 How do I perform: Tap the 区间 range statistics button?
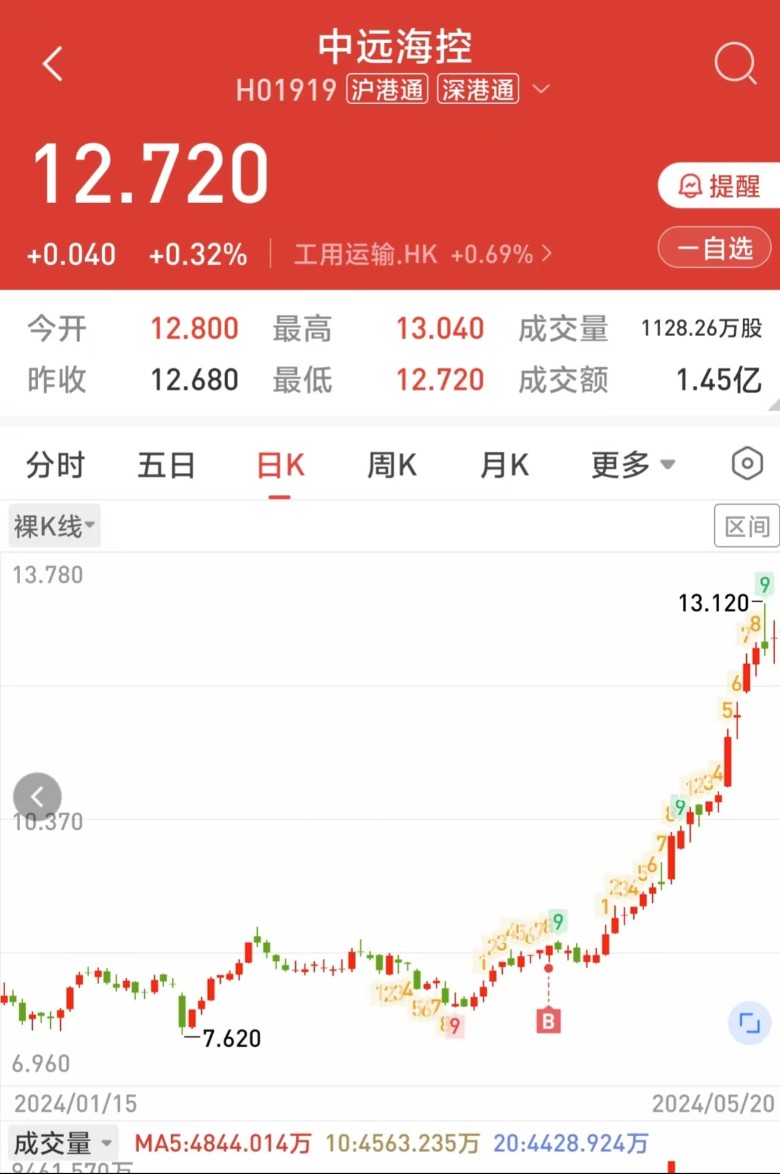click(746, 526)
